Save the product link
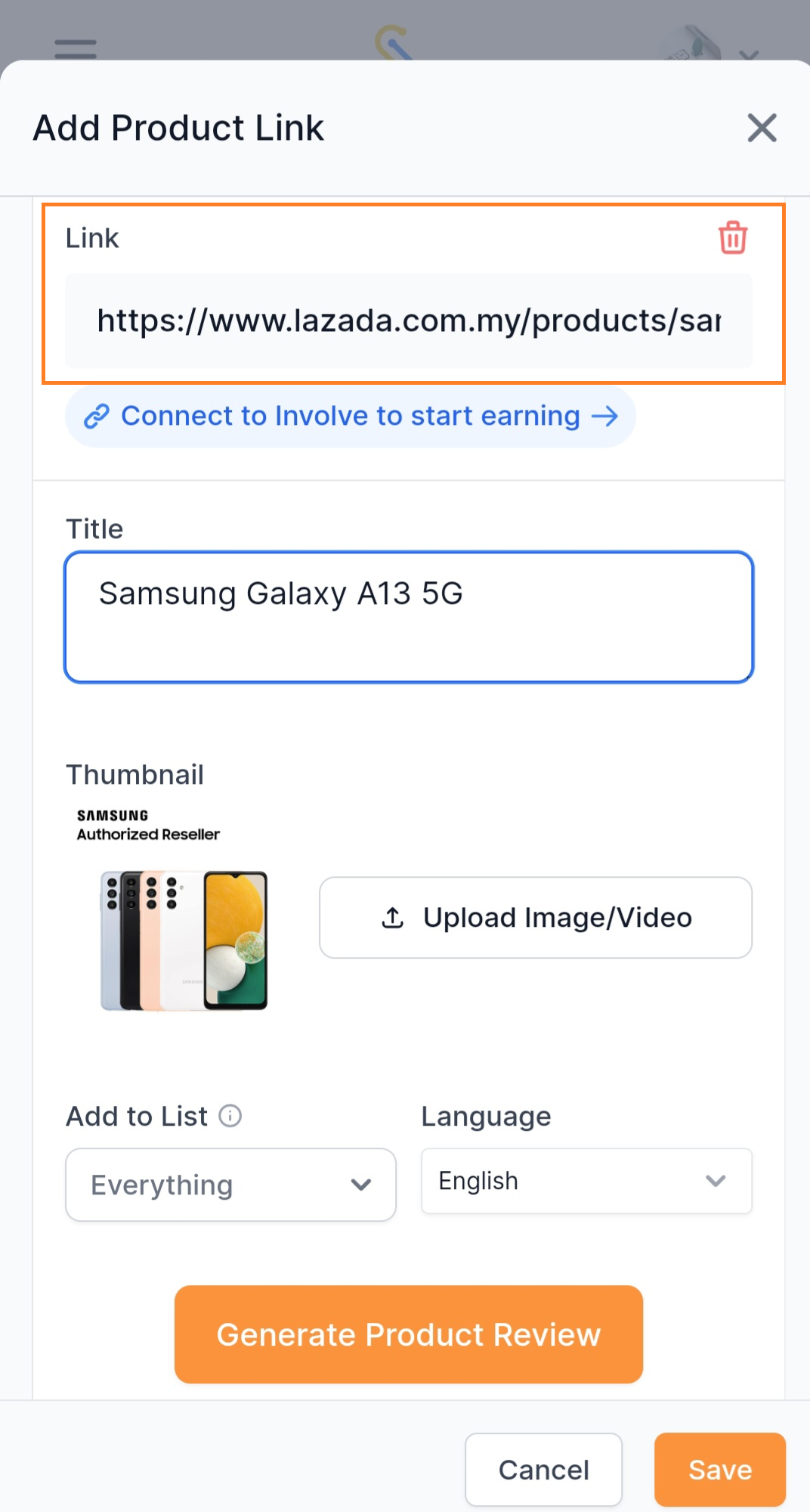Image resolution: width=810 pixels, height=1512 pixels. (x=719, y=1468)
